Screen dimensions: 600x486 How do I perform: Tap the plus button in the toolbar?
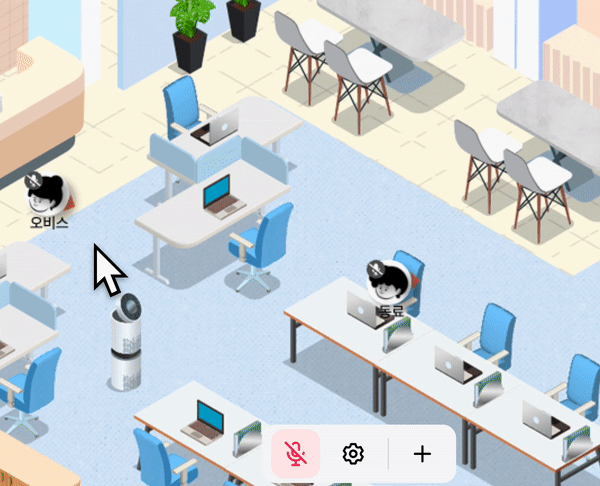tap(422, 454)
